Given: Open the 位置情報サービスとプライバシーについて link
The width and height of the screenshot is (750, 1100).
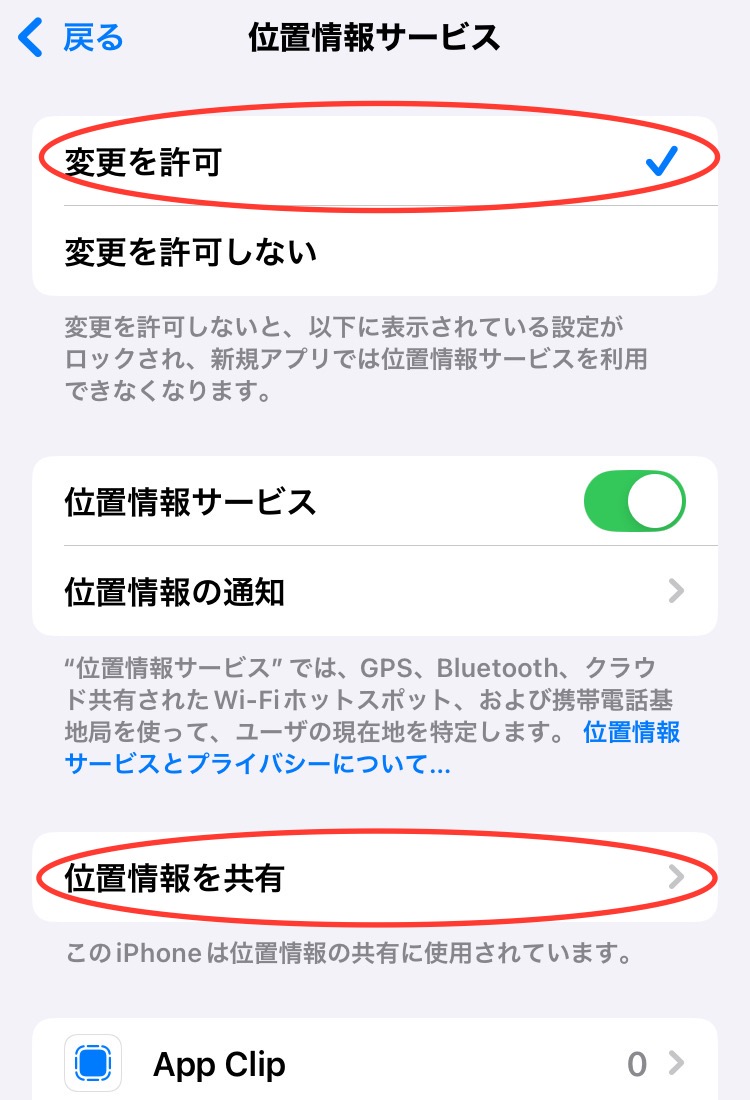Looking at the screenshot, I should point(258,766).
